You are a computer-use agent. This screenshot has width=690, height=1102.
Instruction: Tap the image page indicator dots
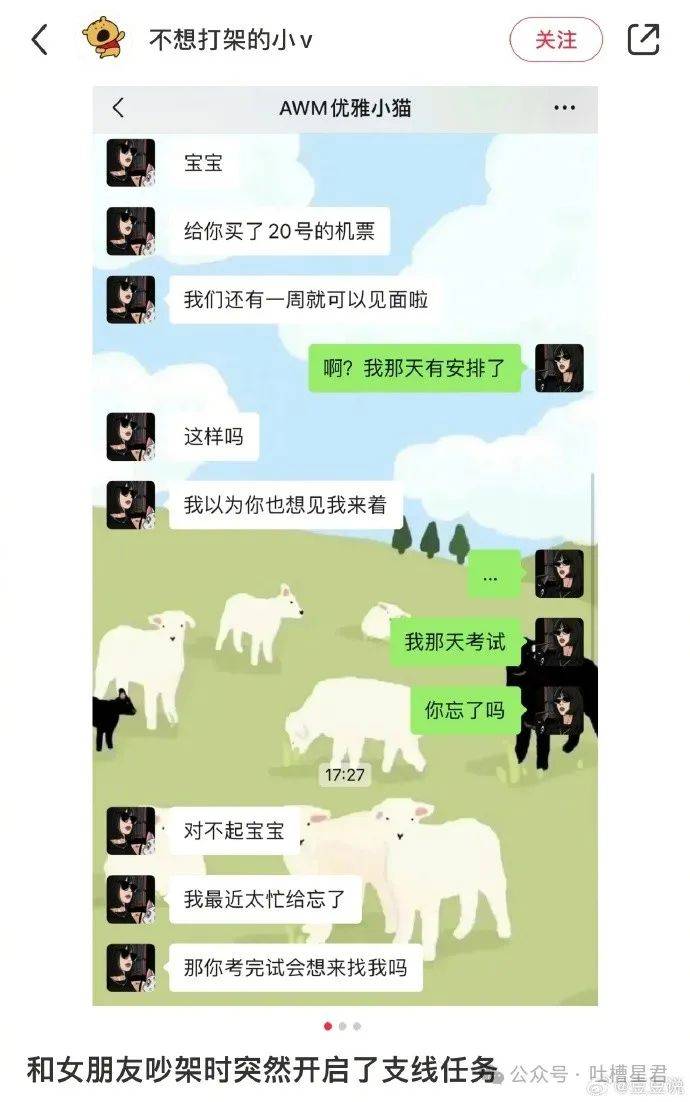tap(342, 1025)
